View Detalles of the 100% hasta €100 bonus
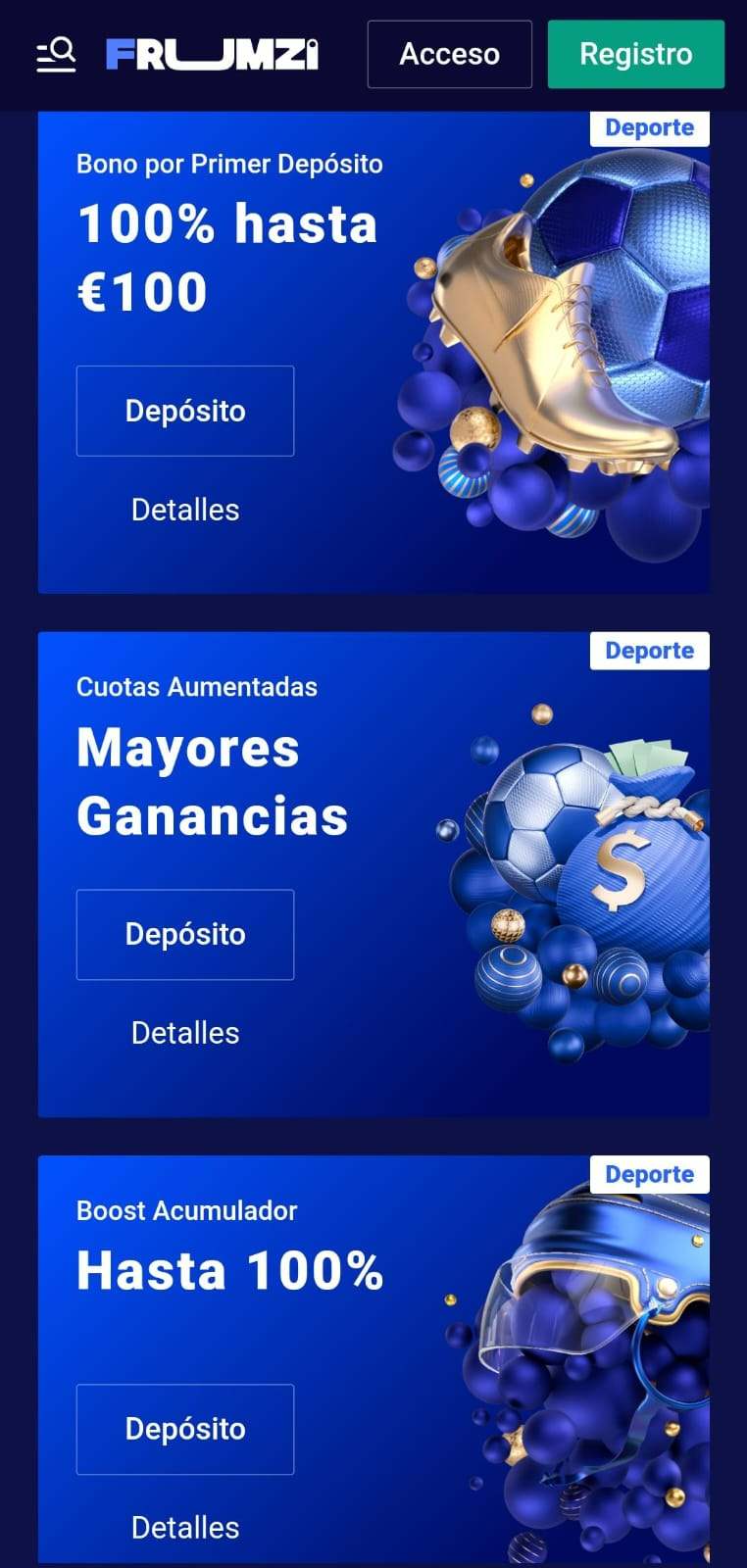The height and width of the screenshot is (1568, 747). tap(185, 510)
